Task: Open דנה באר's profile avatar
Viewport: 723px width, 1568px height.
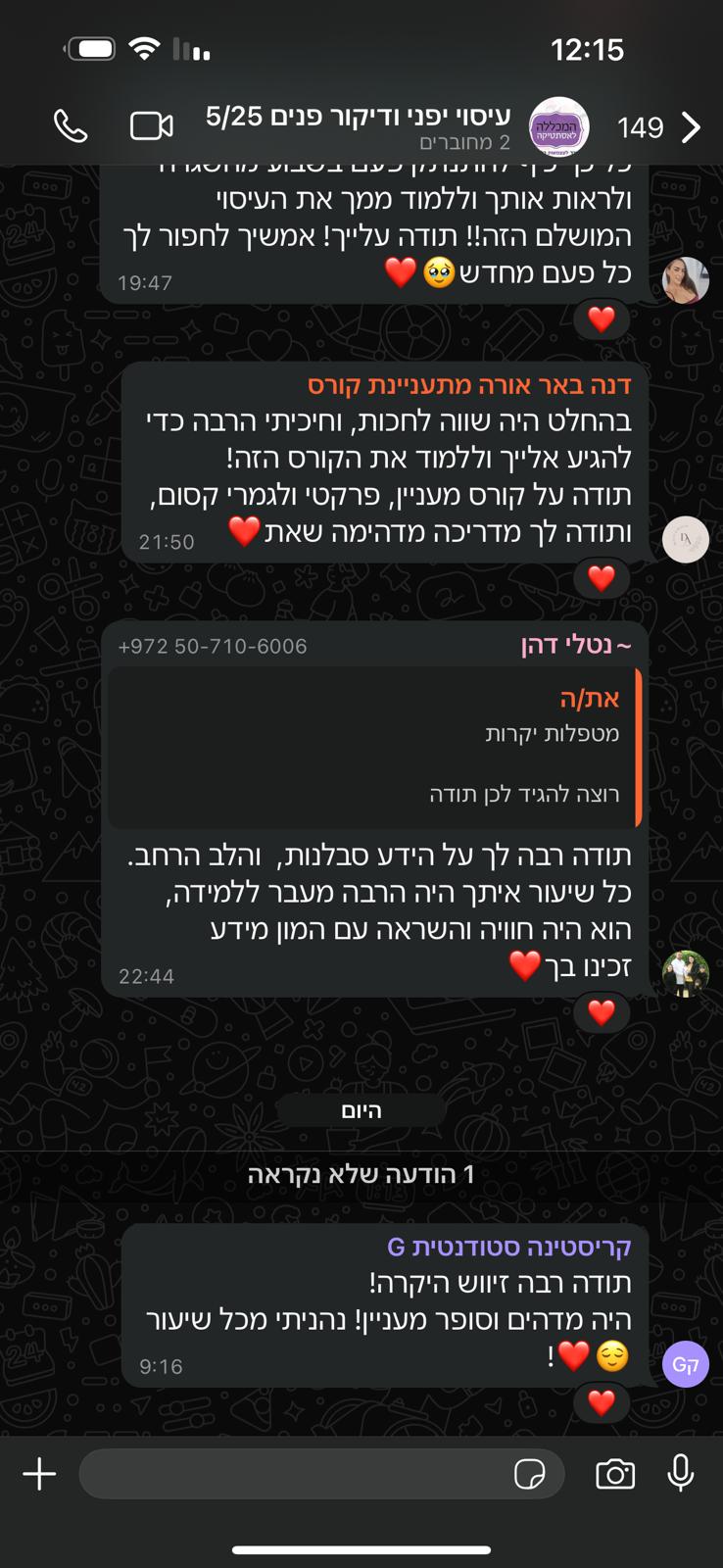Action: (x=685, y=539)
